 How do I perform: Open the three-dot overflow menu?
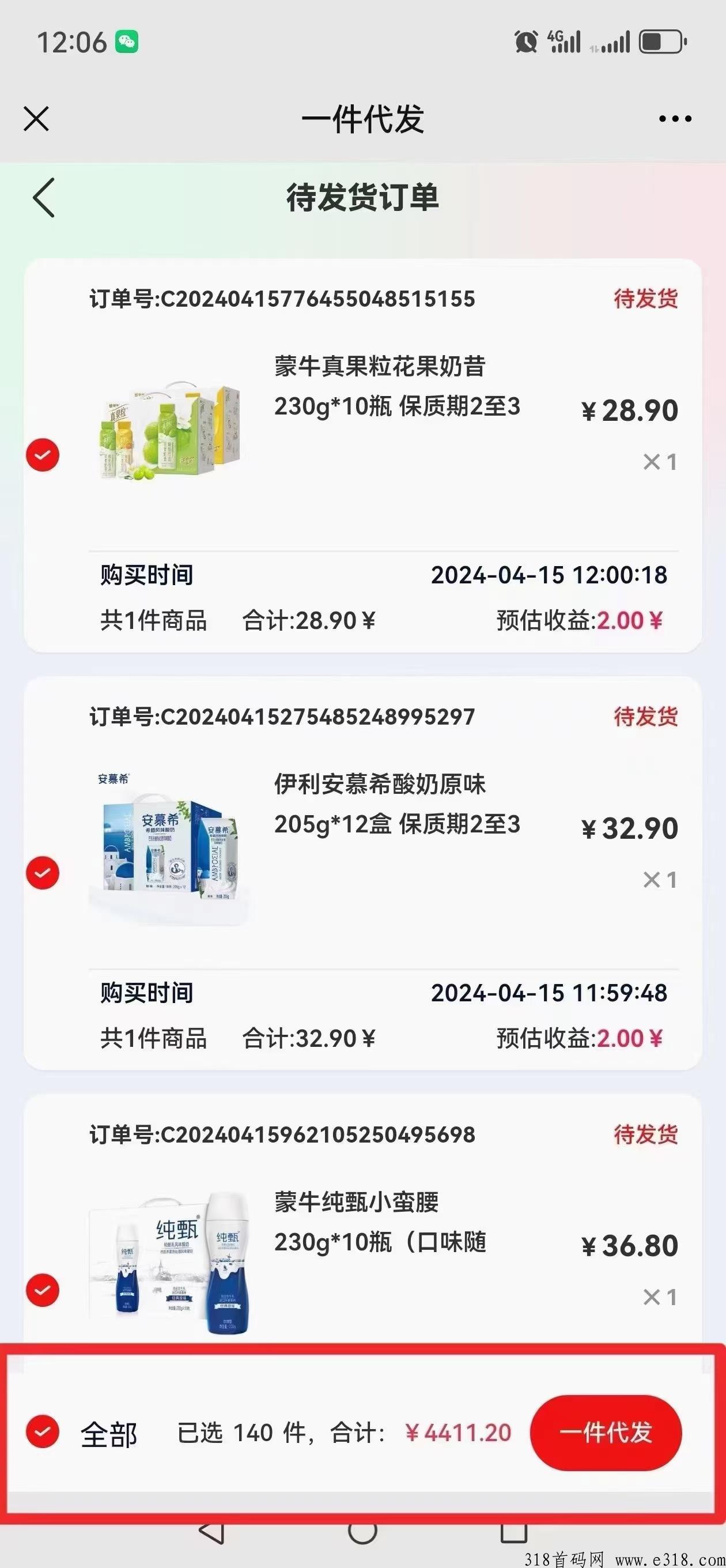(x=675, y=119)
